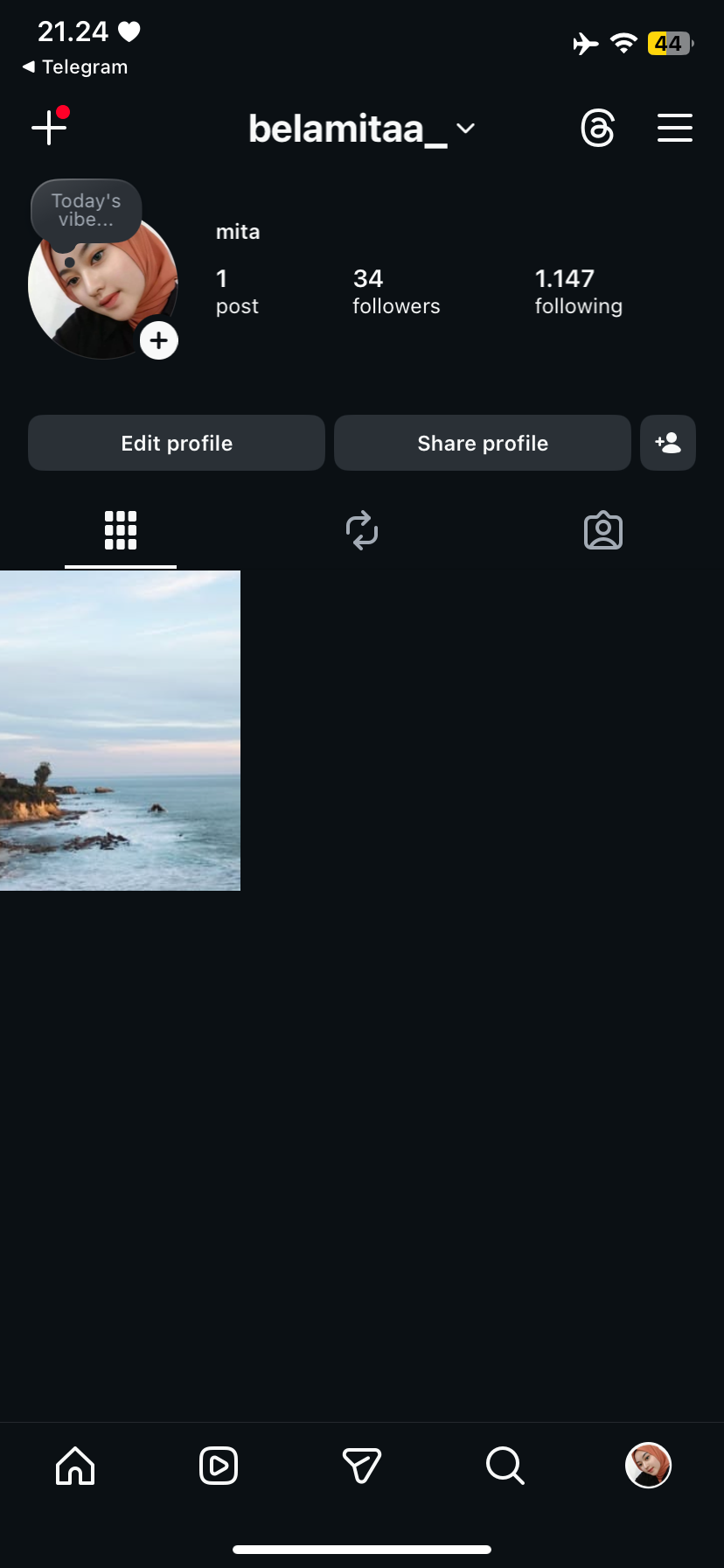
Task: Go to the Home feed
Action: pyautogui.click(x=75, y=1465)
